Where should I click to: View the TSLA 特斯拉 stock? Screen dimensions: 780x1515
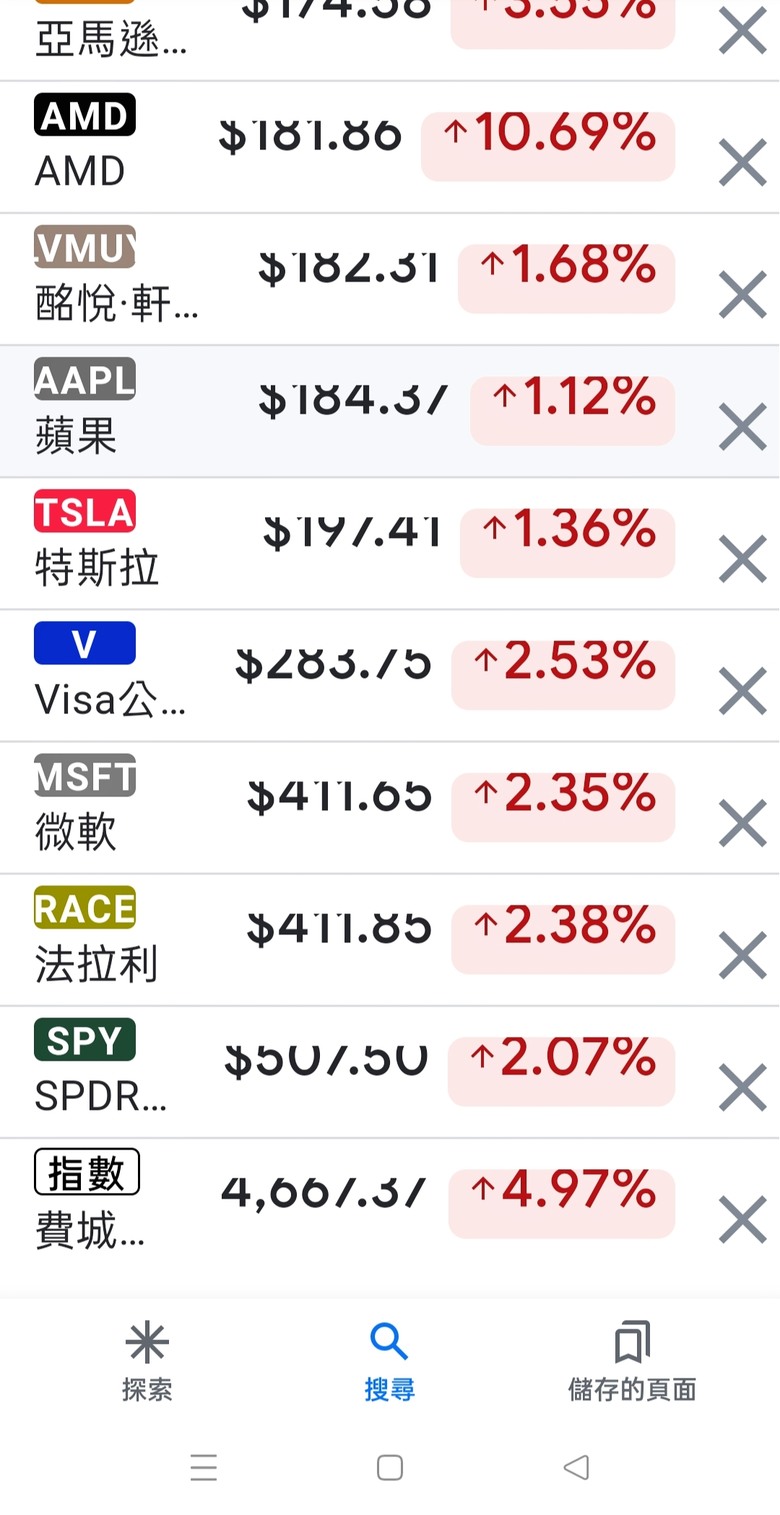[x=300, y=544]
